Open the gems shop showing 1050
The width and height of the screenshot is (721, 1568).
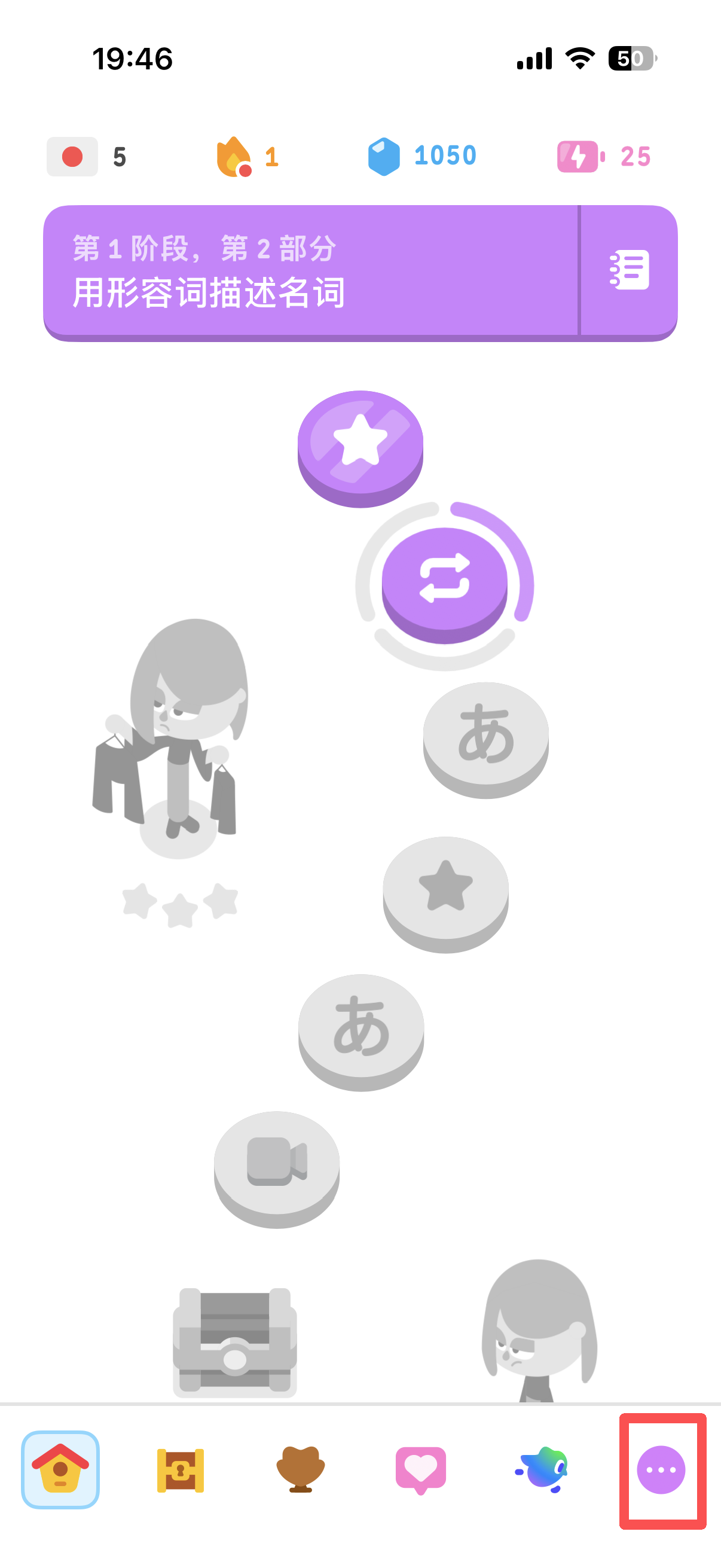(421, 157)
